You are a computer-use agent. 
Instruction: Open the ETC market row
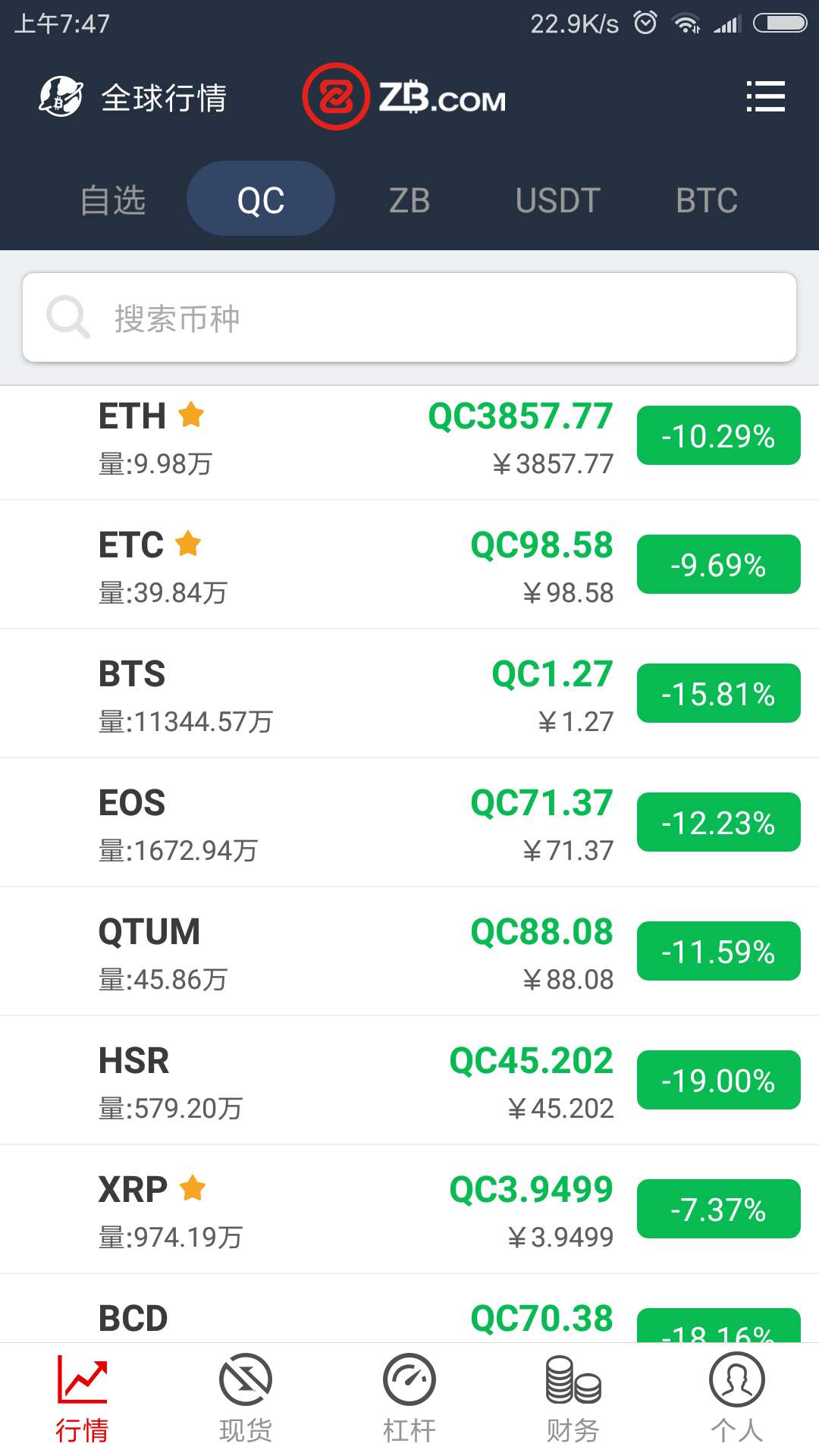click(409, 565)
